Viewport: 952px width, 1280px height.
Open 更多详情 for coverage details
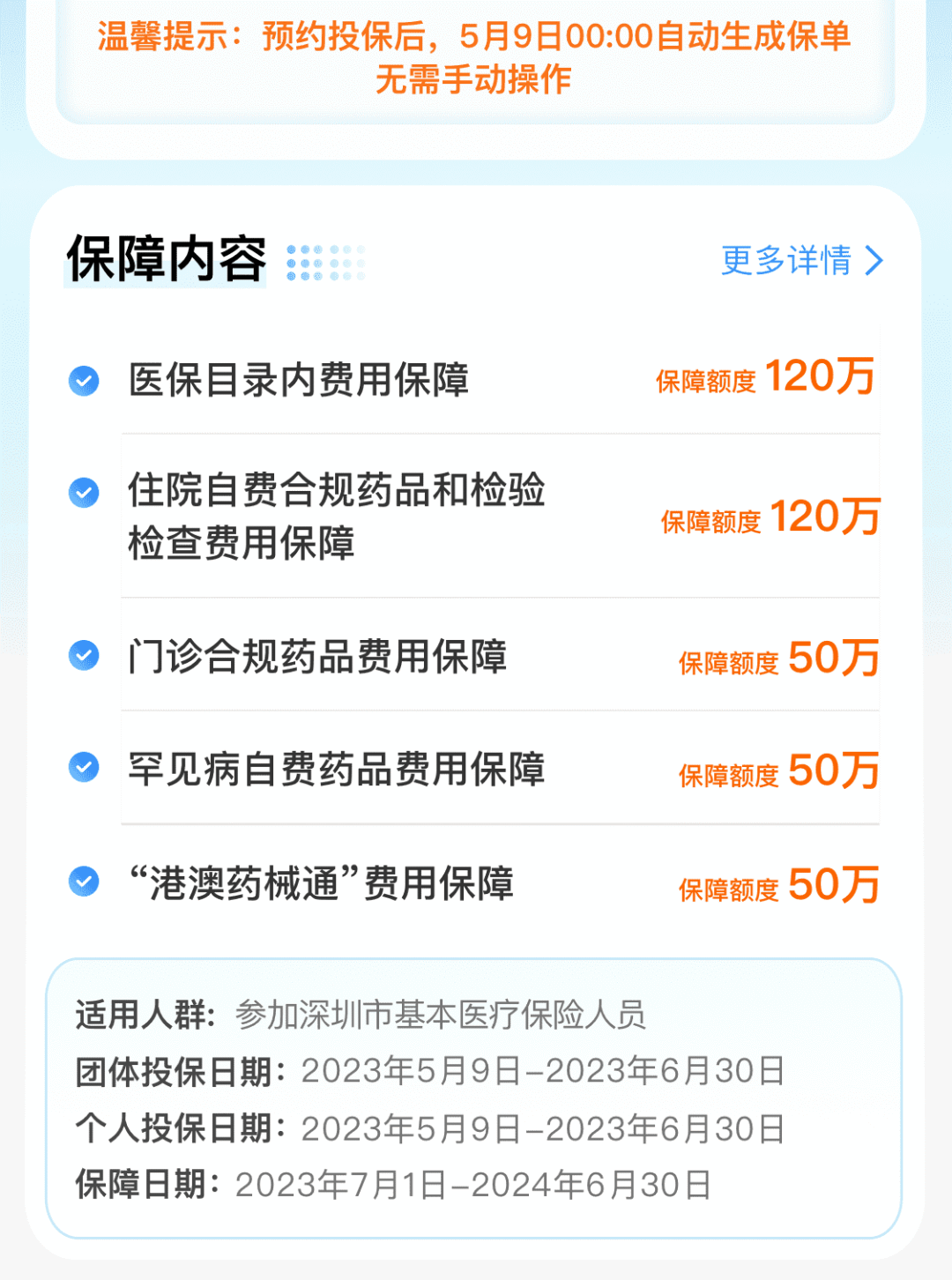point(800,261)
